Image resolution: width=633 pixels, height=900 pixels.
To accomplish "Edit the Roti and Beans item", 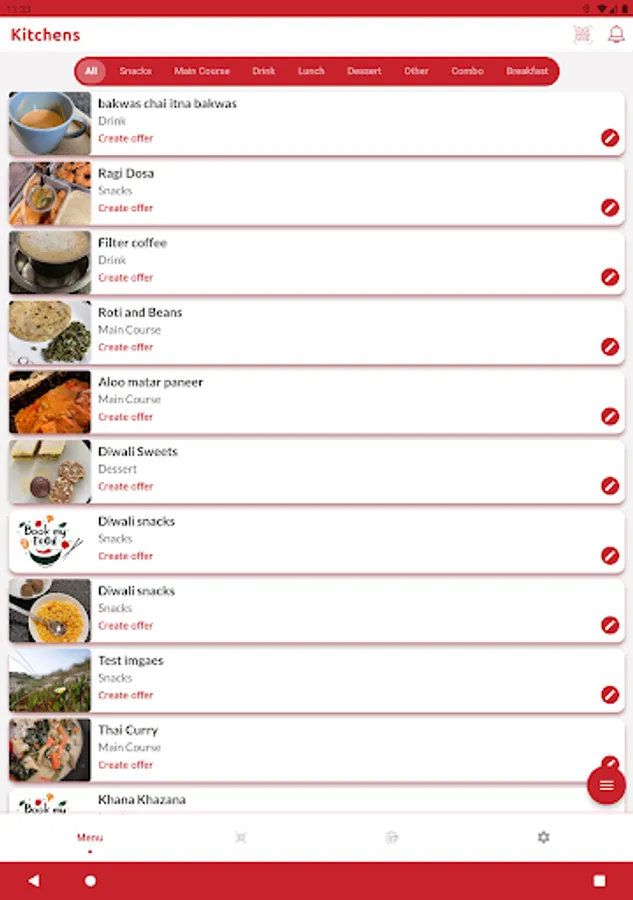I will coord(610,347).
